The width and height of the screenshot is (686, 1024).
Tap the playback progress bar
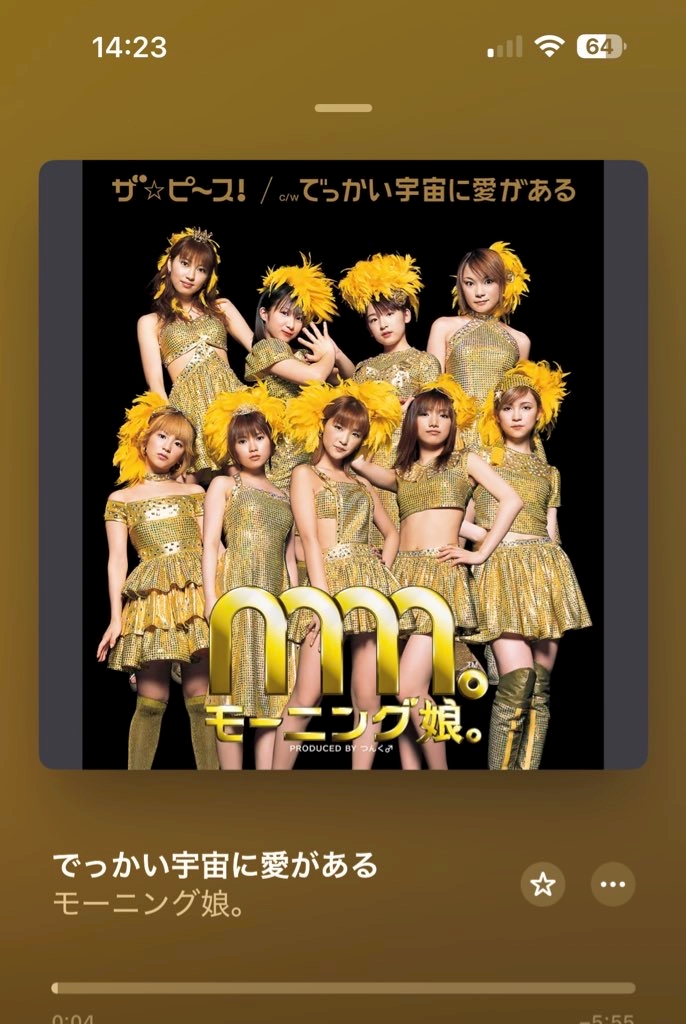coord(343,988)
